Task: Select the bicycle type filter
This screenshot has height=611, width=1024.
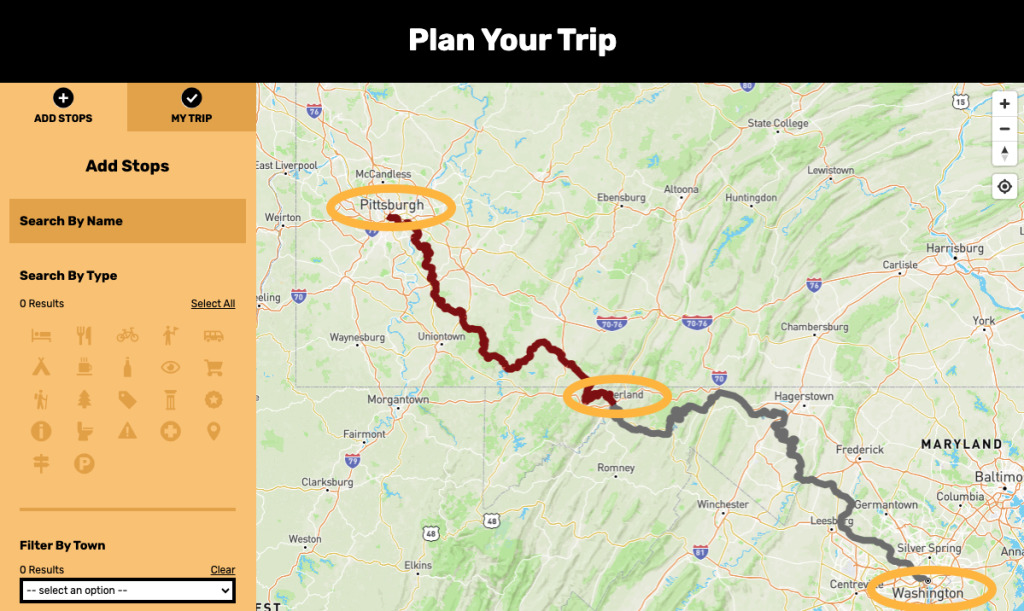Action: [127, 336]
